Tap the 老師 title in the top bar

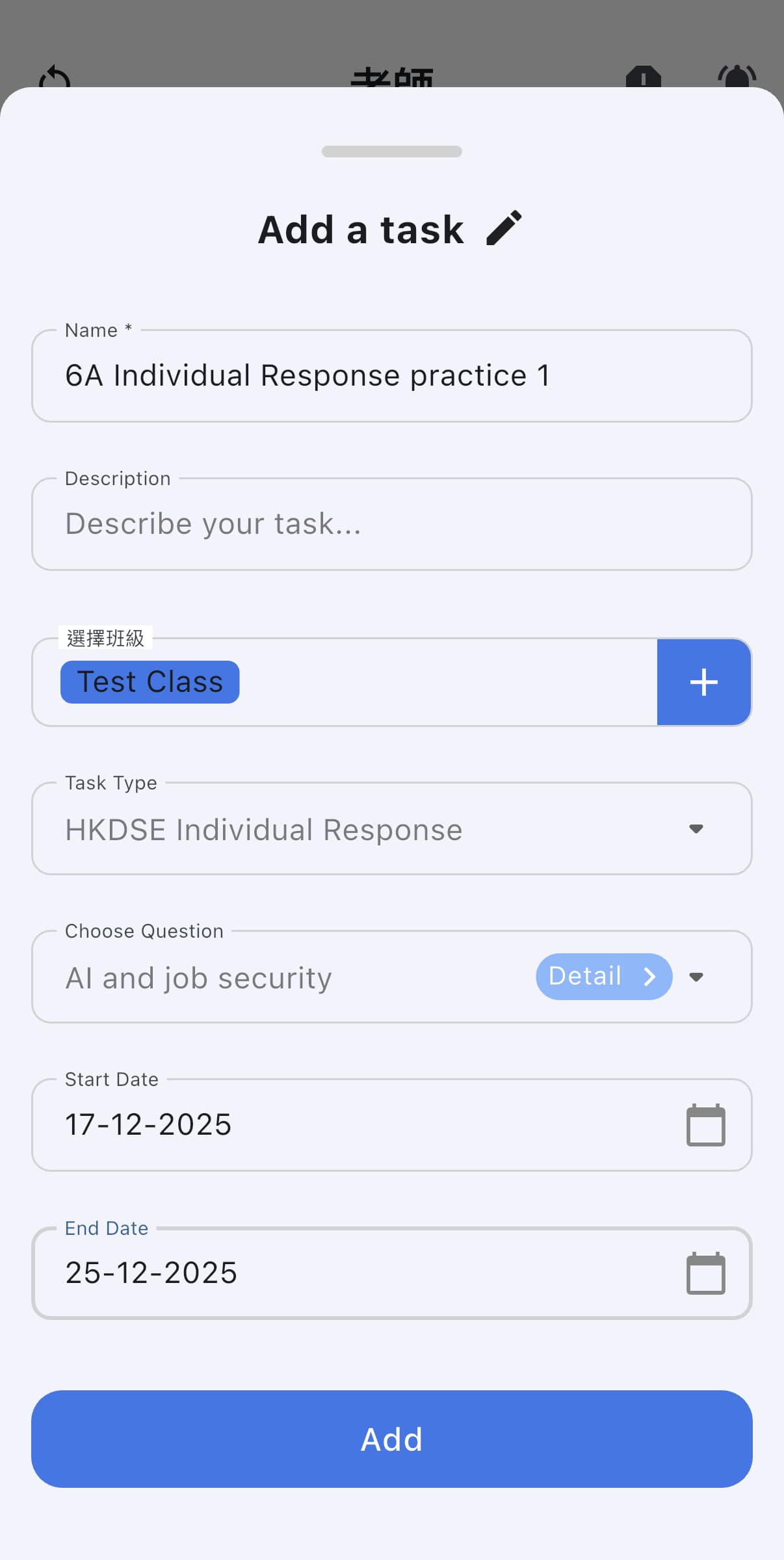[391, 78]
